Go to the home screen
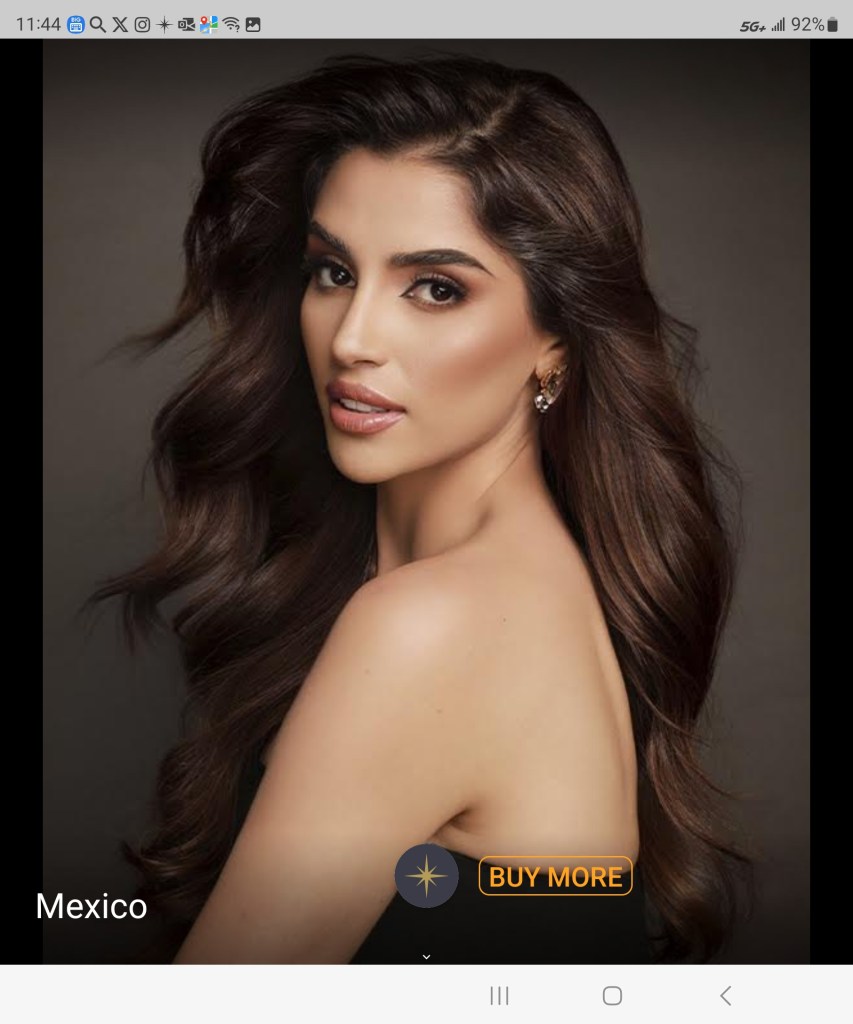Screen dimensions: 853x1024 [x=612, y=995]
